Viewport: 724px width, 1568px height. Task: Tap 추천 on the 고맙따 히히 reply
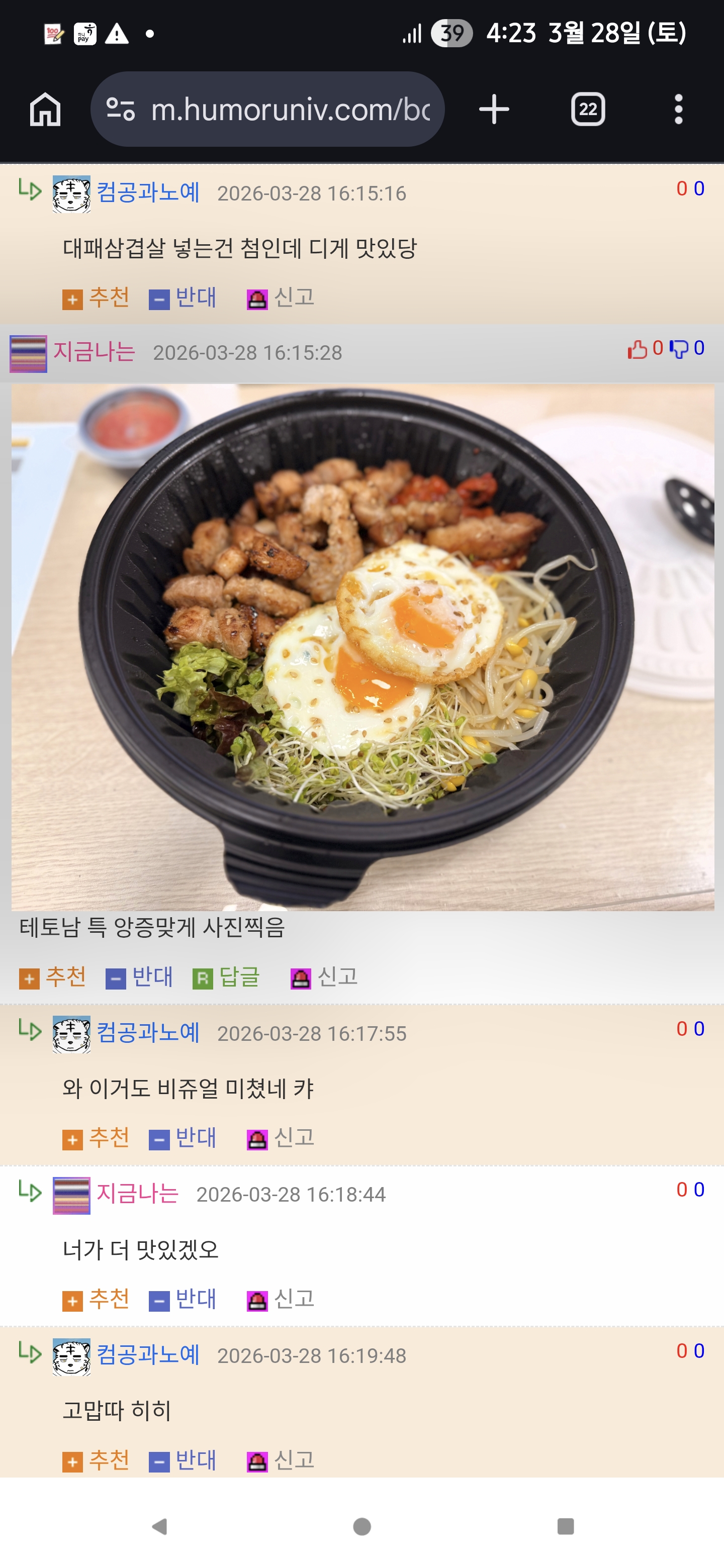97,1459
